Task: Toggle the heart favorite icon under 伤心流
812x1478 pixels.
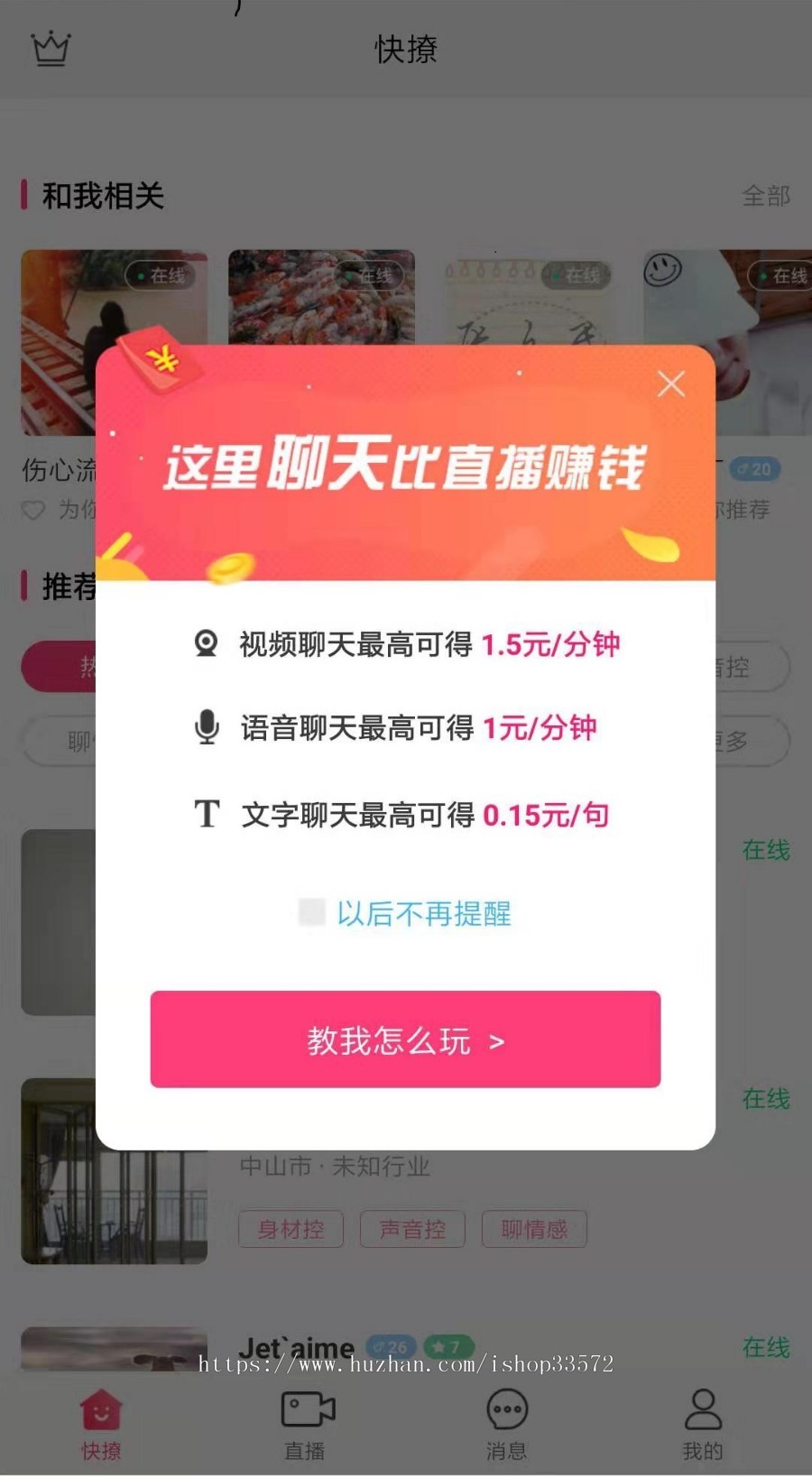Action: 32,511
